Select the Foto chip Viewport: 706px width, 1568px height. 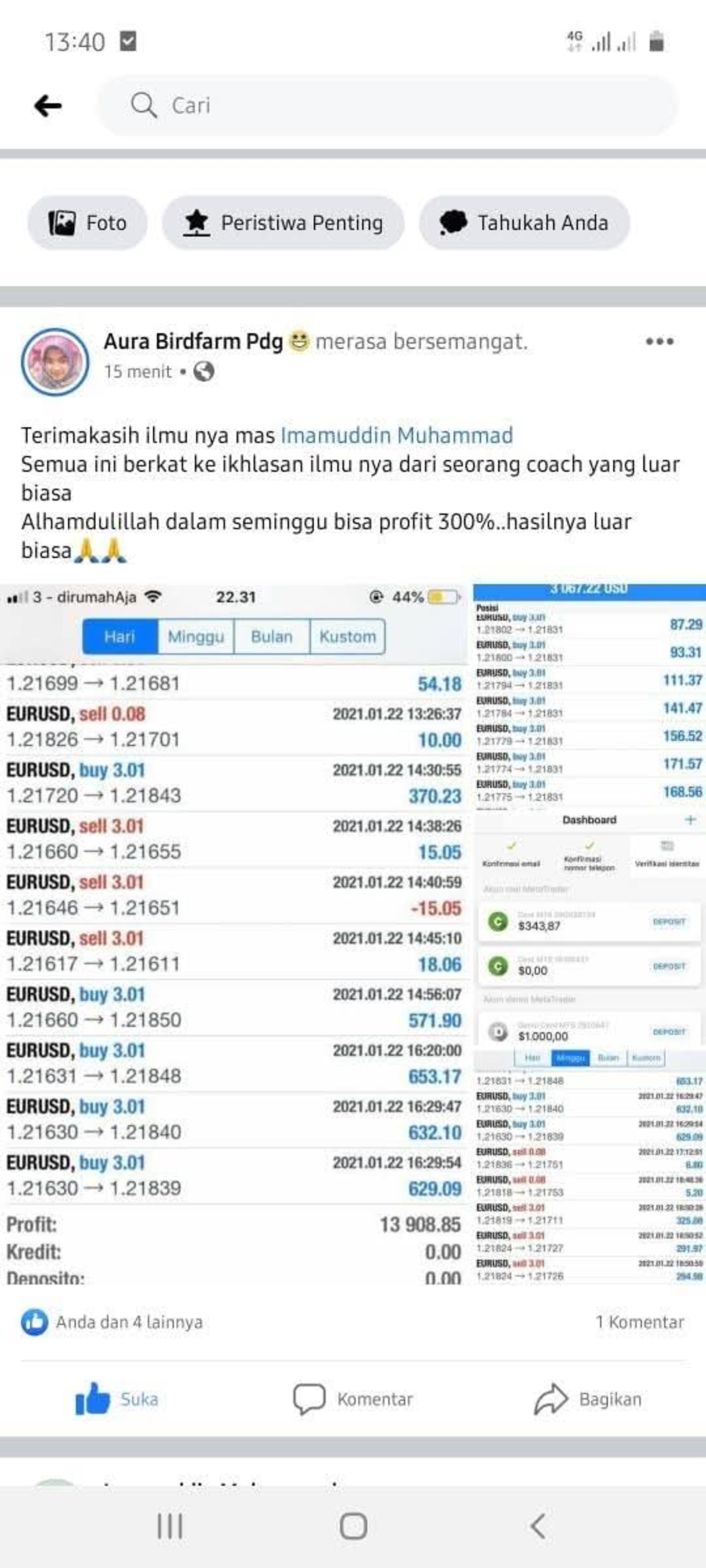point(87,223)
